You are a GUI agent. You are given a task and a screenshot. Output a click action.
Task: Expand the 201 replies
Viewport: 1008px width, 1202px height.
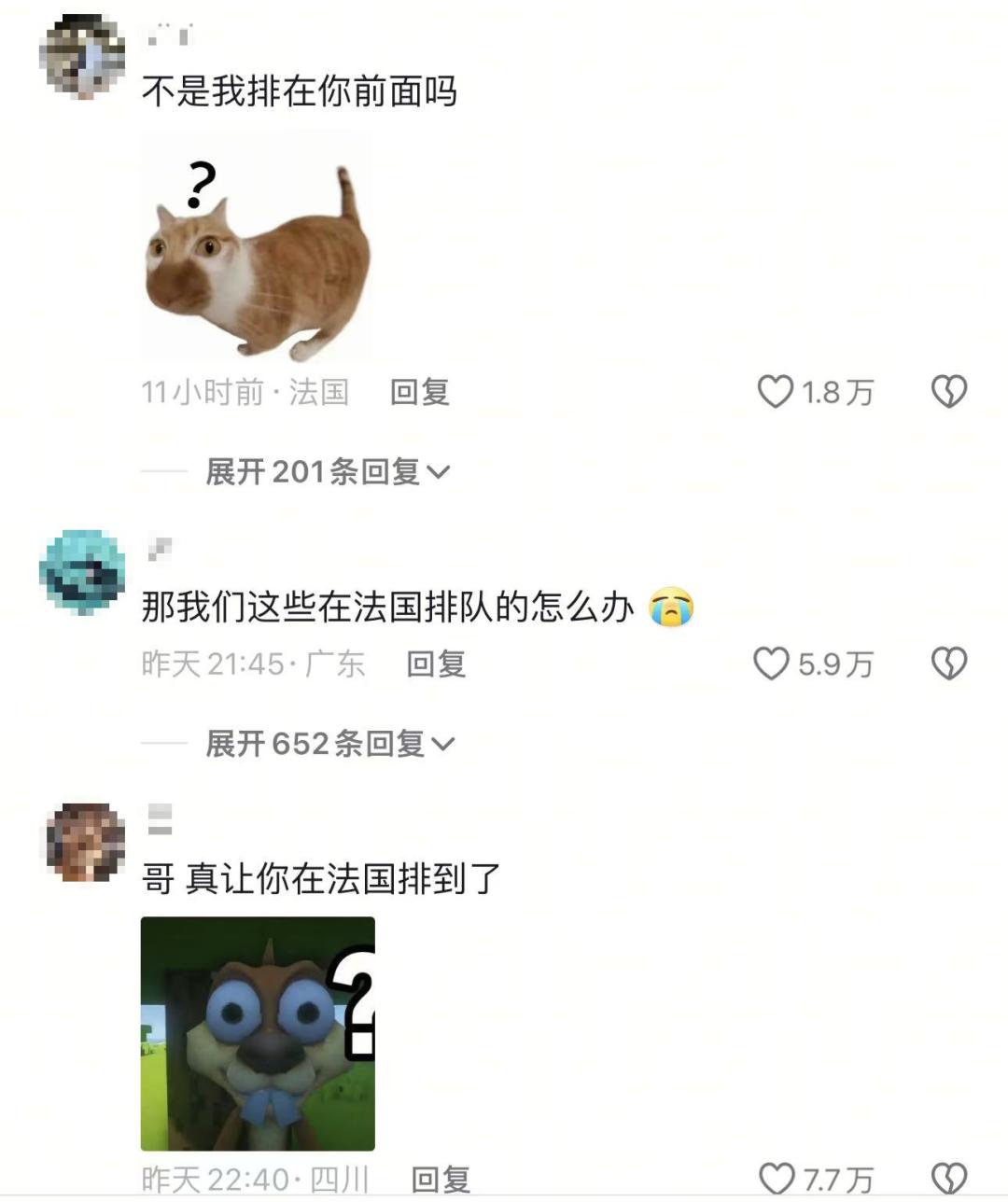point(327,472)
